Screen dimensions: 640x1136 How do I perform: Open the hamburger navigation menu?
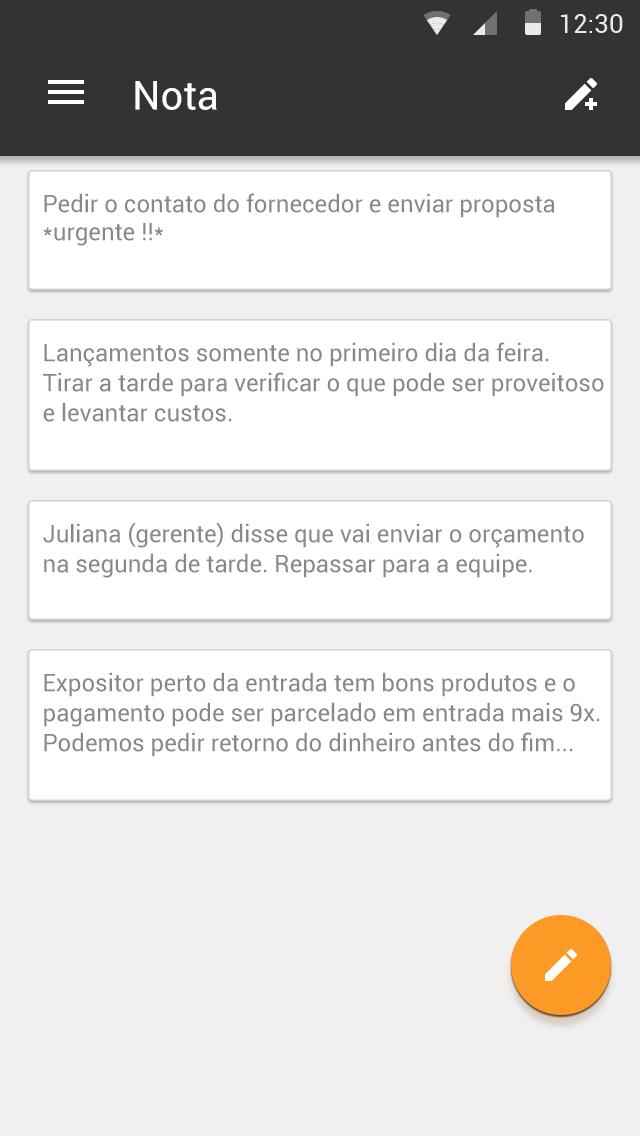(x=66, y=94)
